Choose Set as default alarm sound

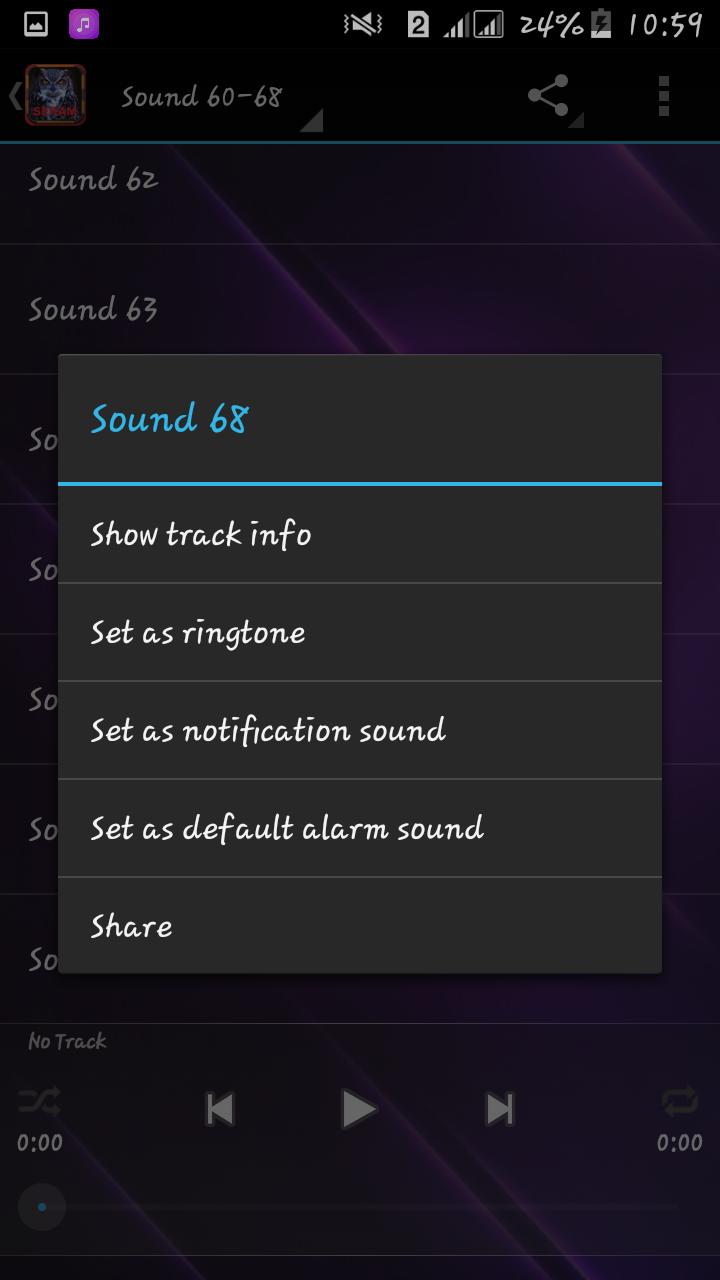coord(359,828)
